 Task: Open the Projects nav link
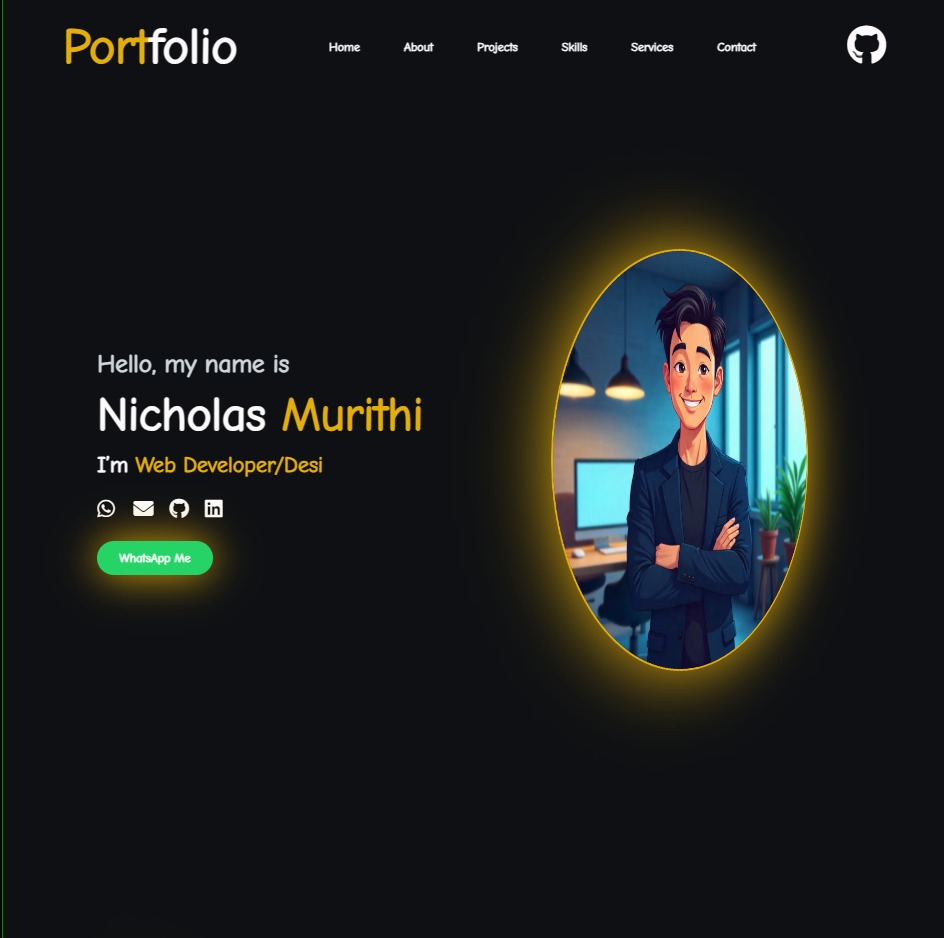coord(497,48)
